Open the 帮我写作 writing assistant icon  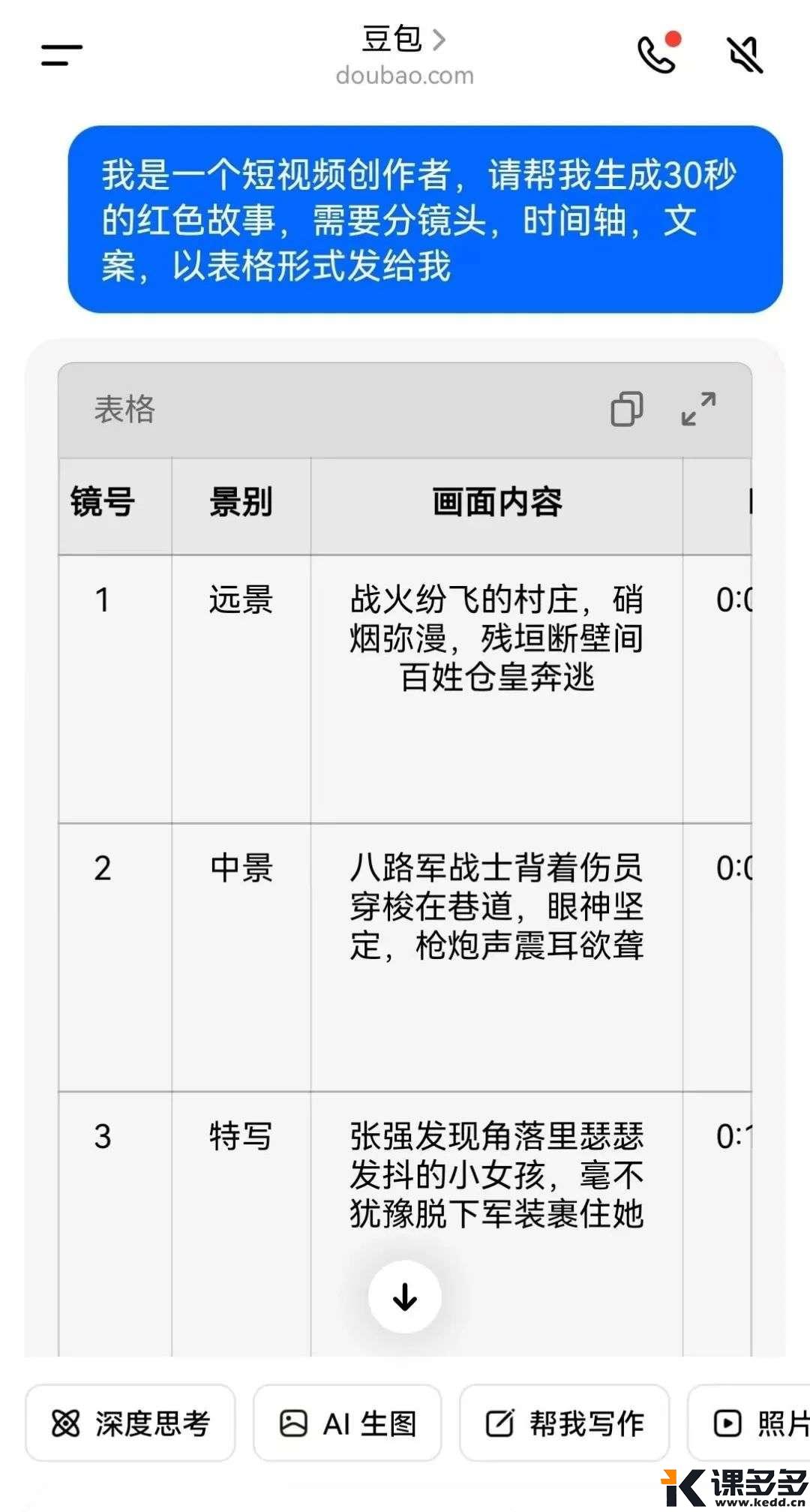pyautogui.click(x=499, y=1422)
